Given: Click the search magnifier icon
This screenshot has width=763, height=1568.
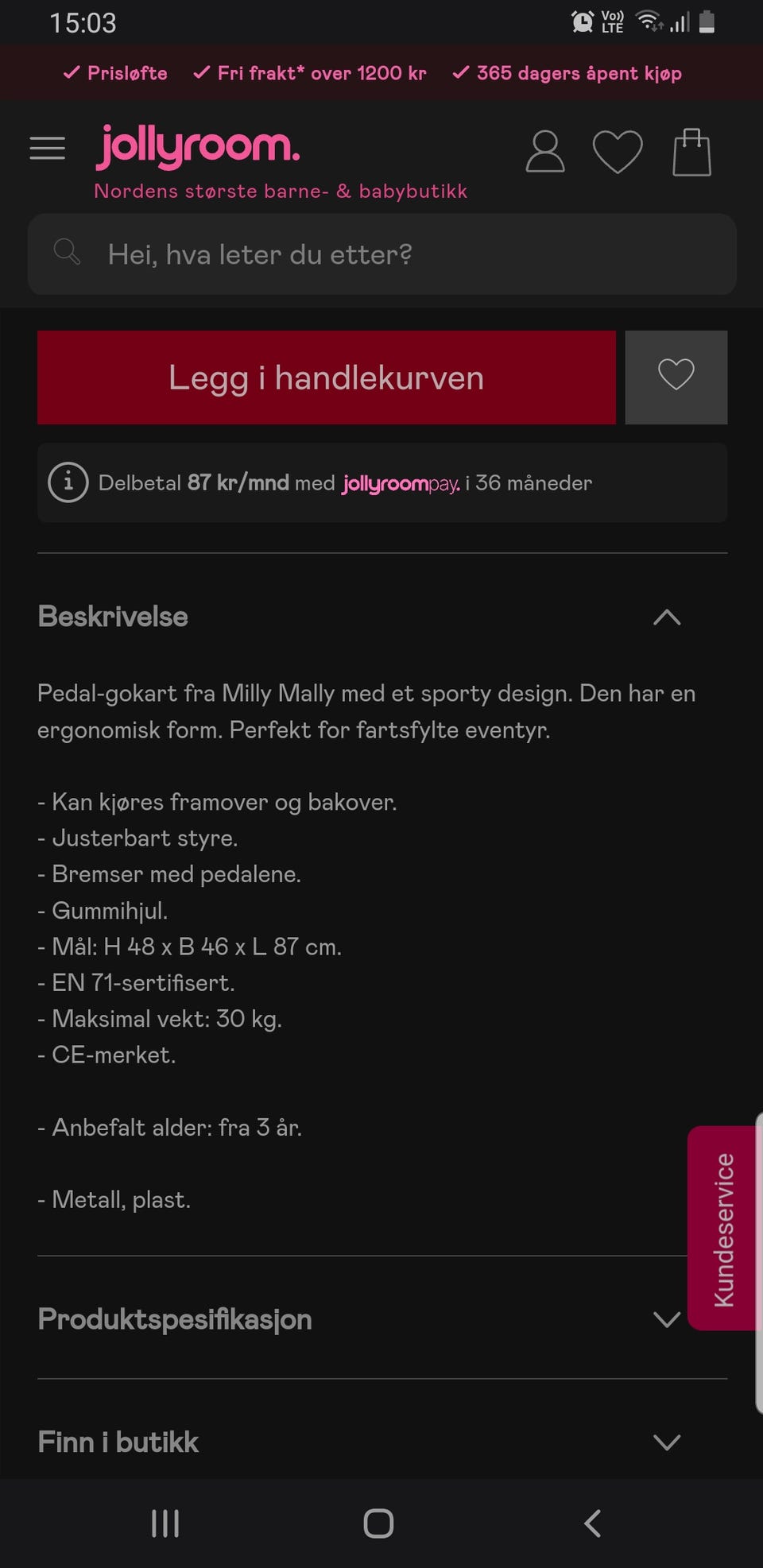Looking at the screenshot, I should point(67,251).
